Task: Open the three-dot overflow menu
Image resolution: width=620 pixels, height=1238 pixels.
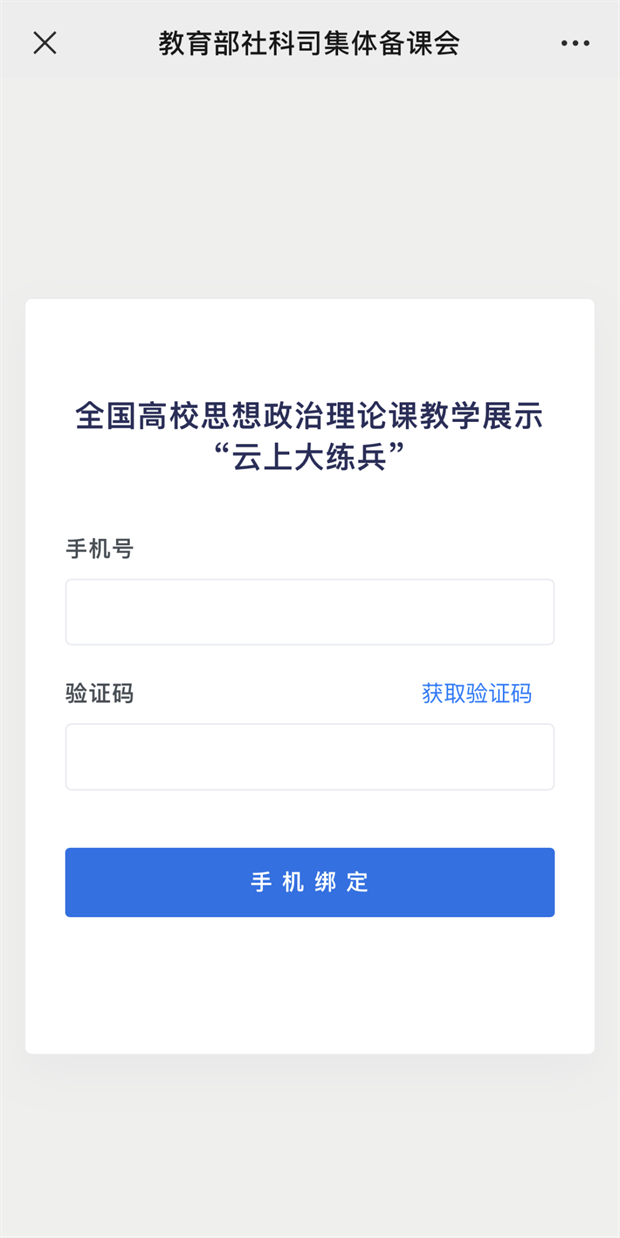Action: pyautogui.click(x=575, y=43)
